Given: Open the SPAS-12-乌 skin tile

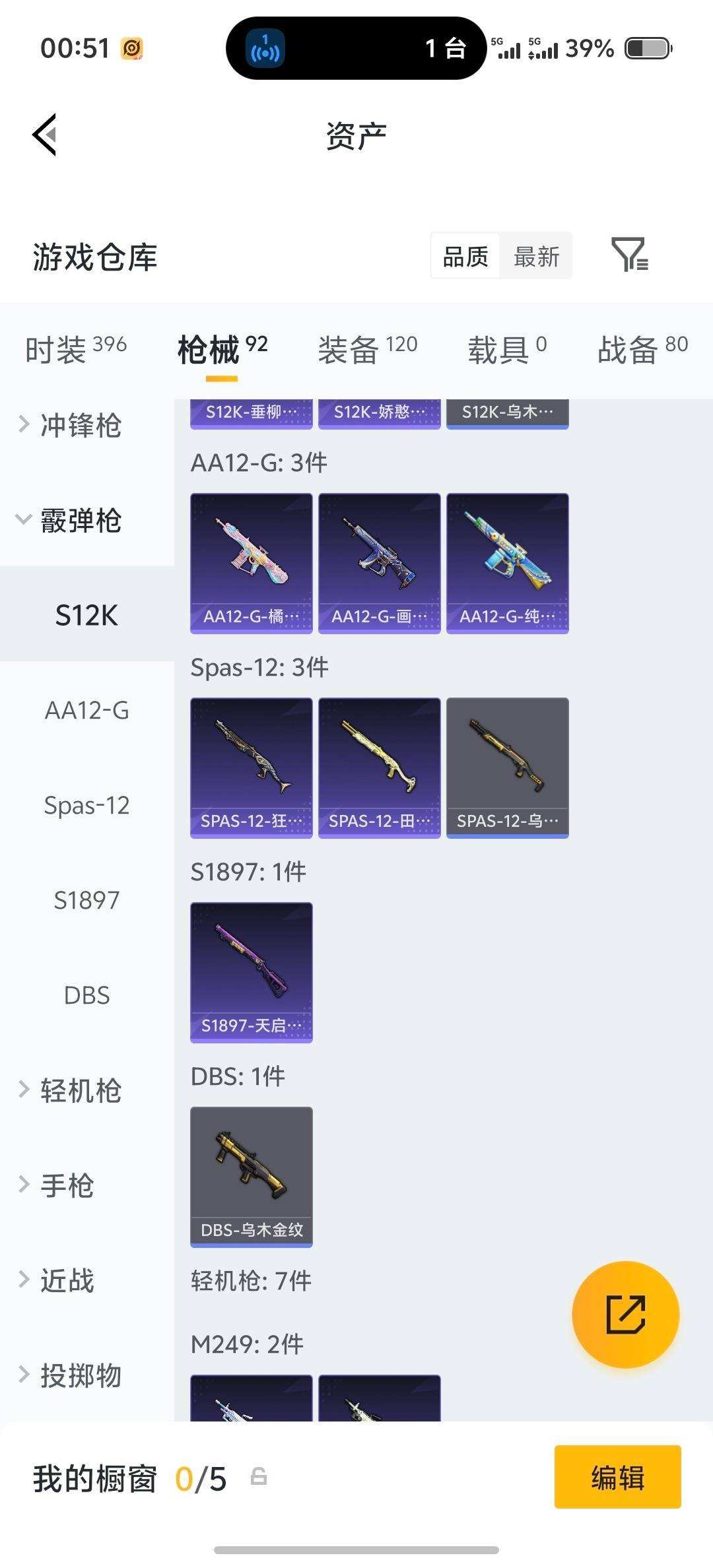Looking at the screenshot, I should pyautogui.click(x=507, y=767).
